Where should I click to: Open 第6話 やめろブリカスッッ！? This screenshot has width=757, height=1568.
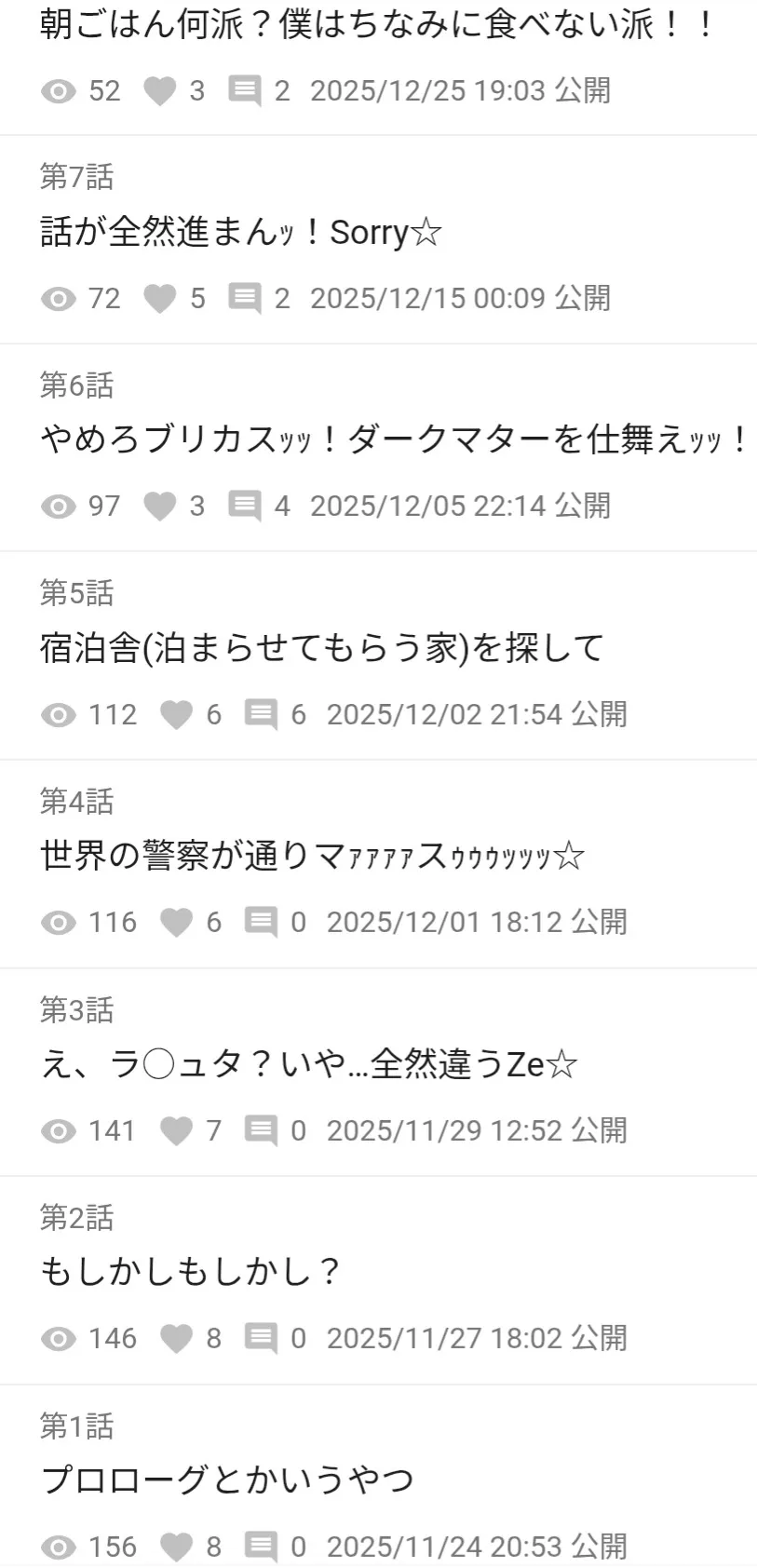point(391,439)
